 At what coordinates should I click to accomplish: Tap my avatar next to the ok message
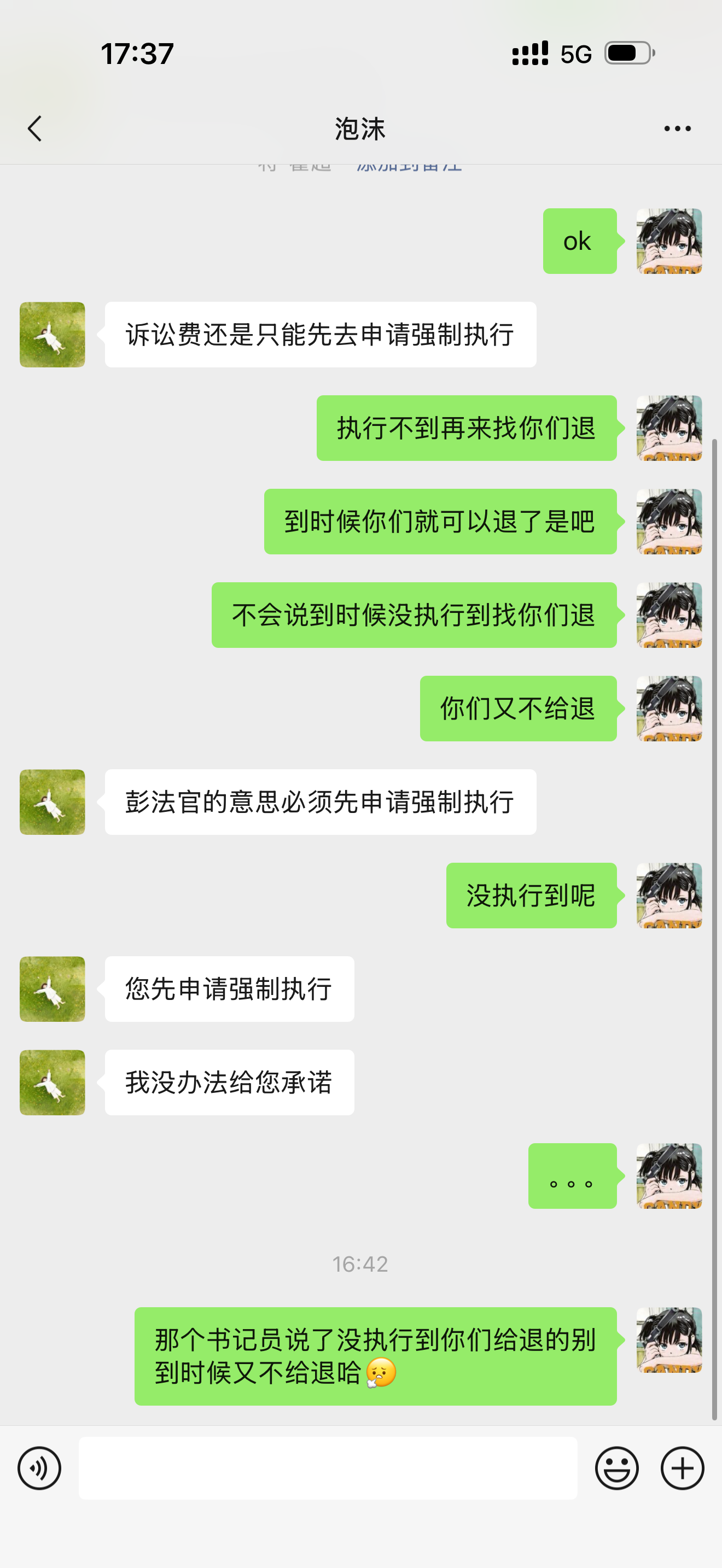[x=668, y=241]
